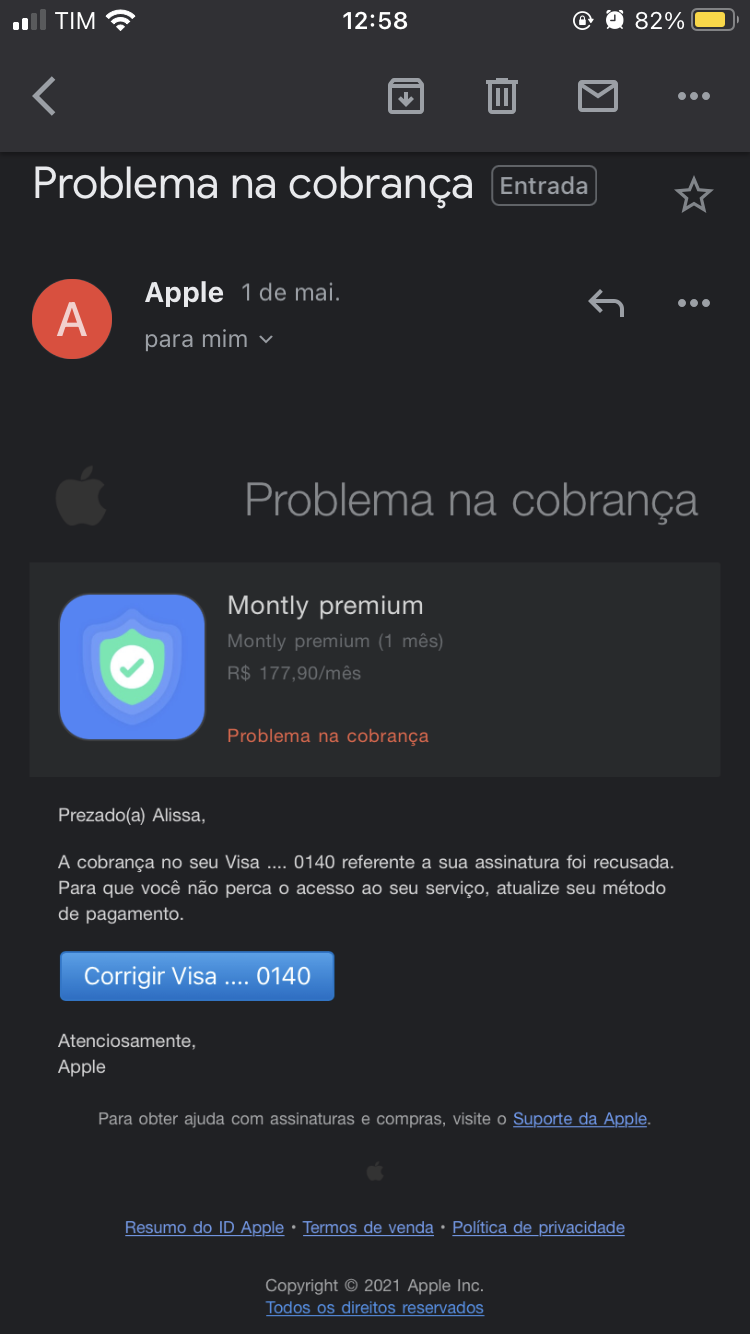
Task: Star this Problema na cobrança email
Action: (x=693, y=196)
